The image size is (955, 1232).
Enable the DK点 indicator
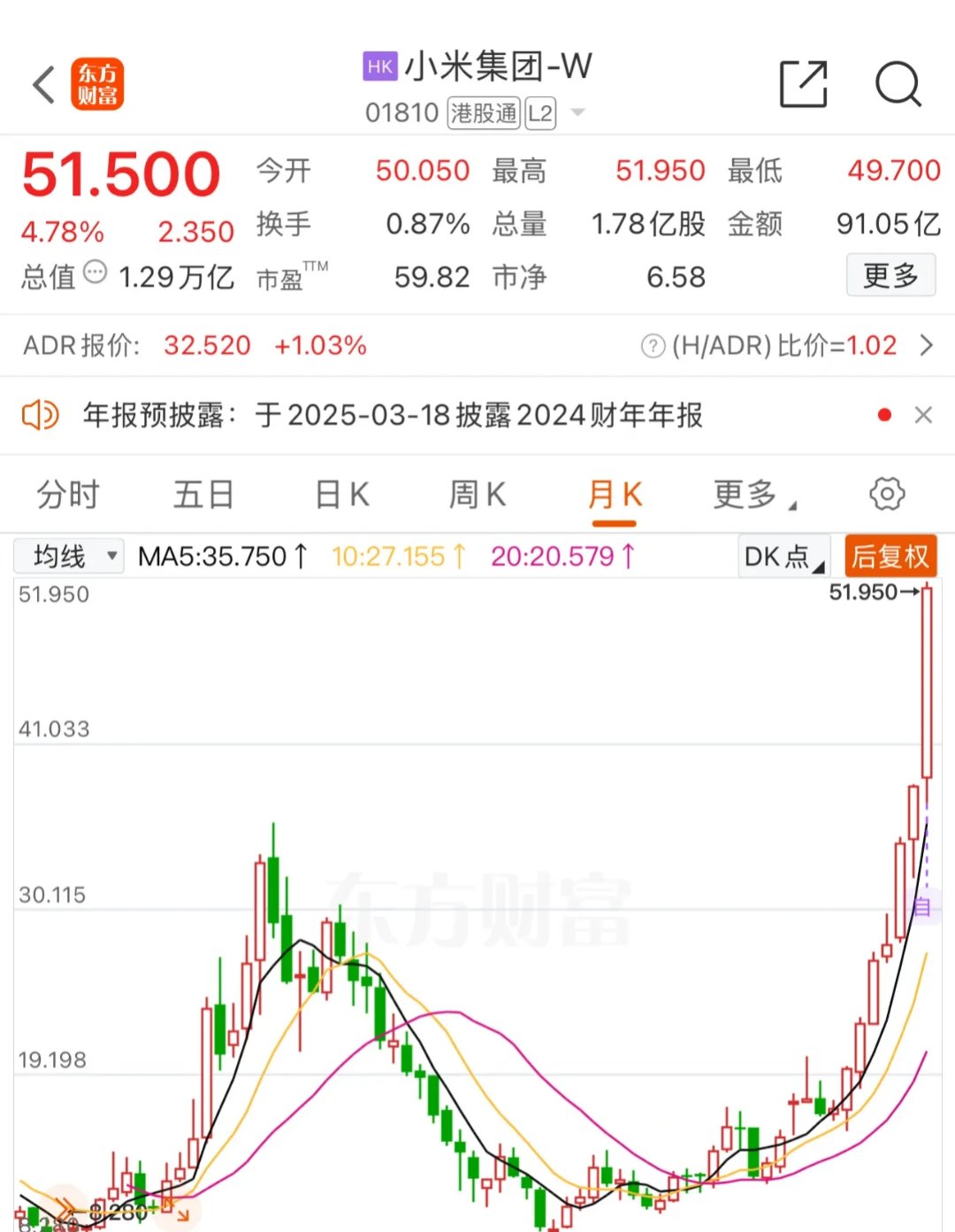[x=782, y=556]
